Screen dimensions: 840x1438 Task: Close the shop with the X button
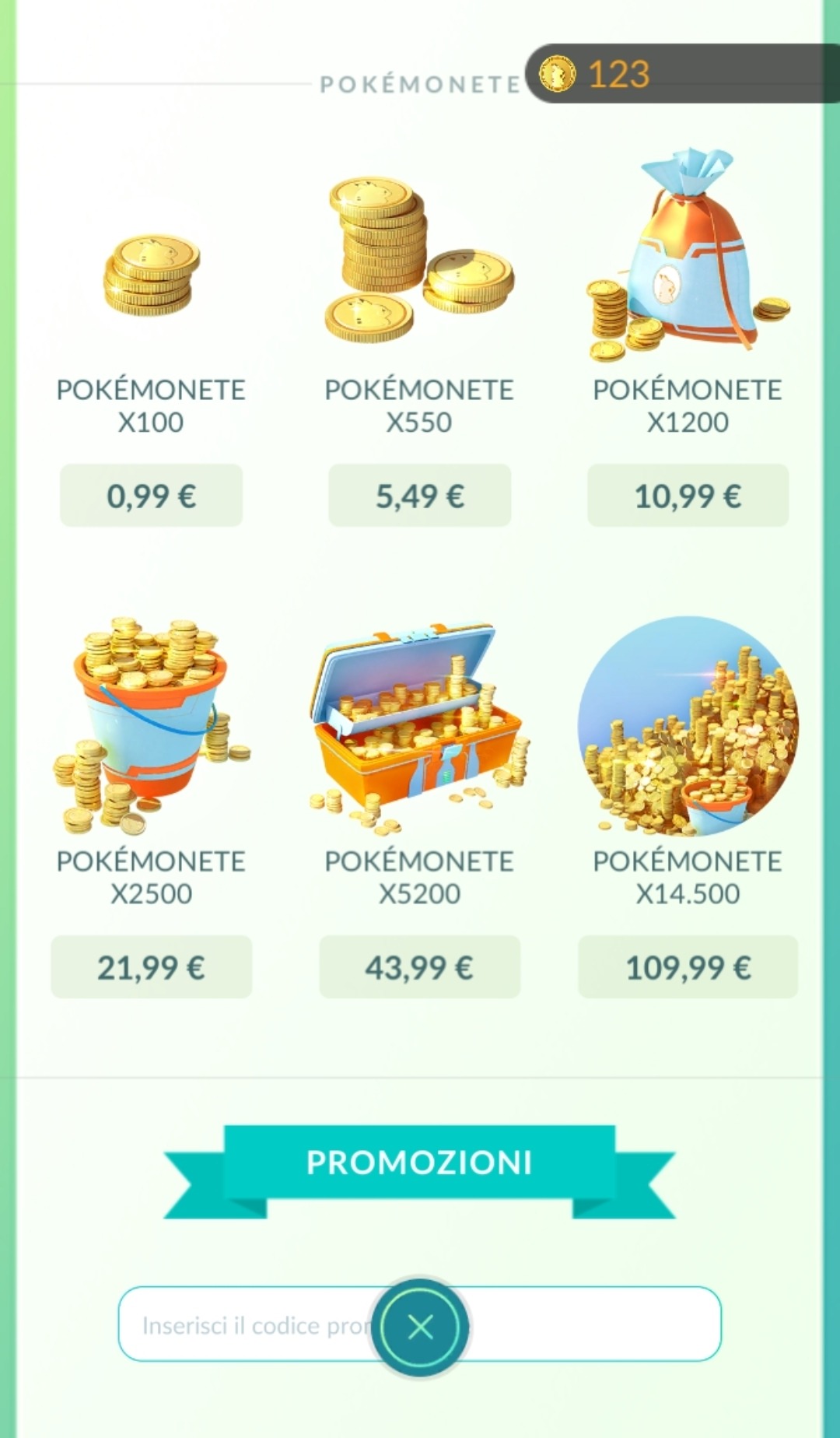tap(420, 1327)
